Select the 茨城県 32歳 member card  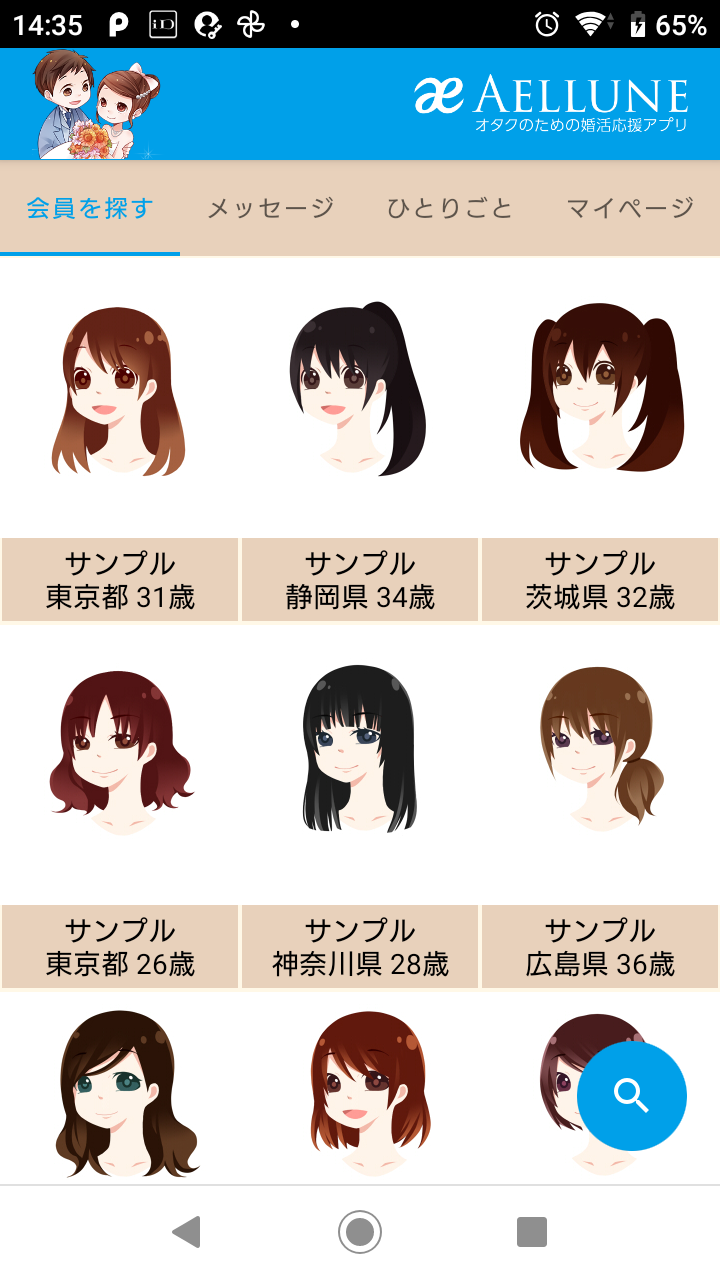(600, 450)
